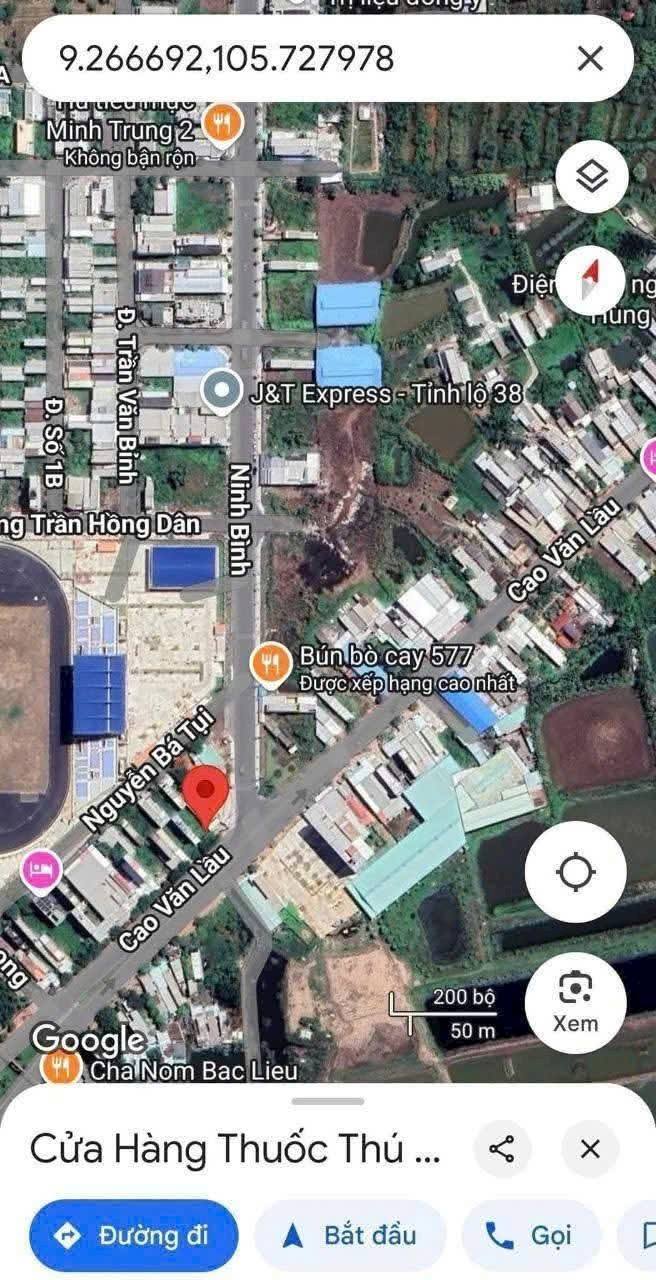
Task: Share this place
Action: pos(502,1149)
